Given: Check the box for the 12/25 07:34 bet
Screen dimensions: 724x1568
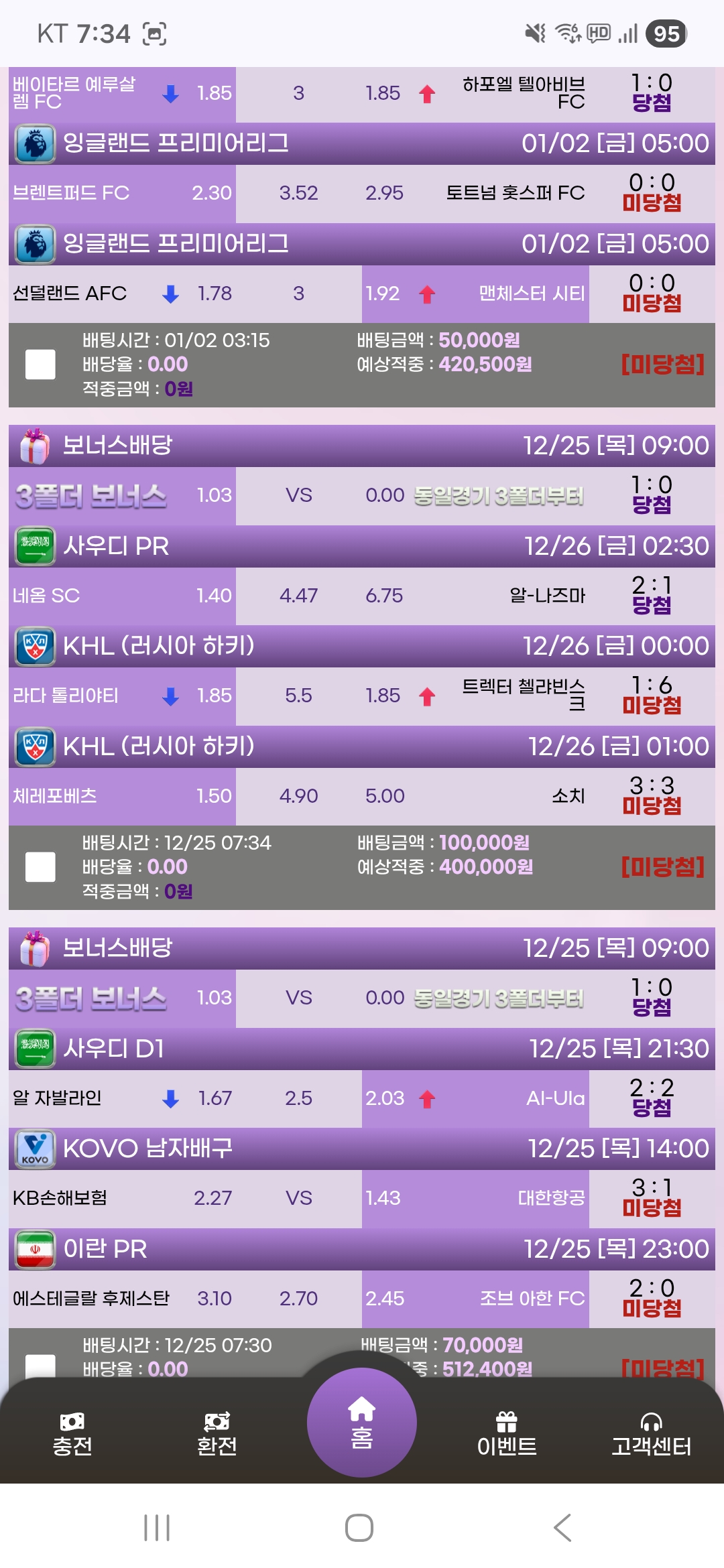Looking at the screenshot, I should (x=40, y=867).
